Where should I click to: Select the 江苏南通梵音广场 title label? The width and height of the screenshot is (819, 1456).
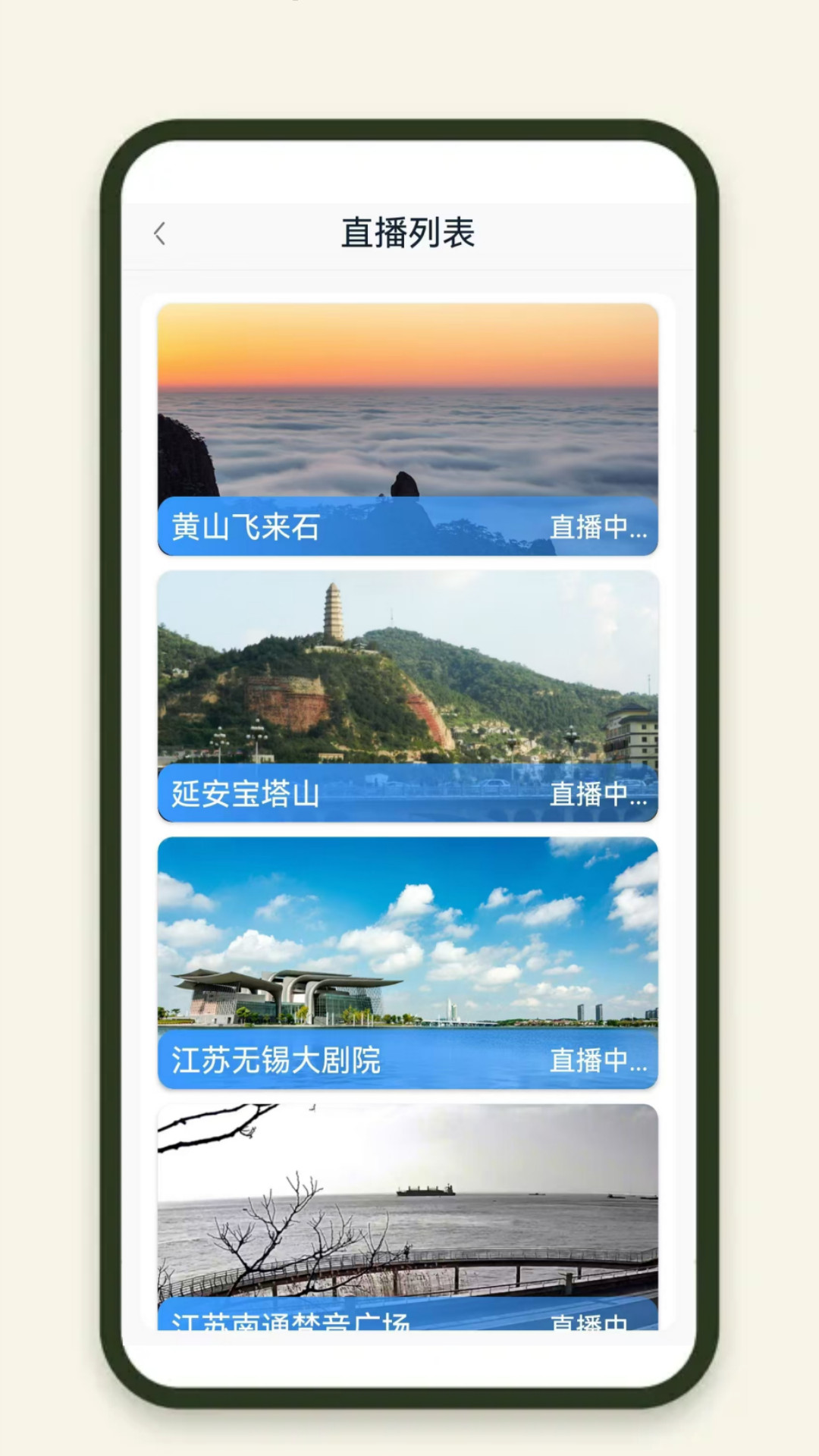click(x=292, y=1323)
